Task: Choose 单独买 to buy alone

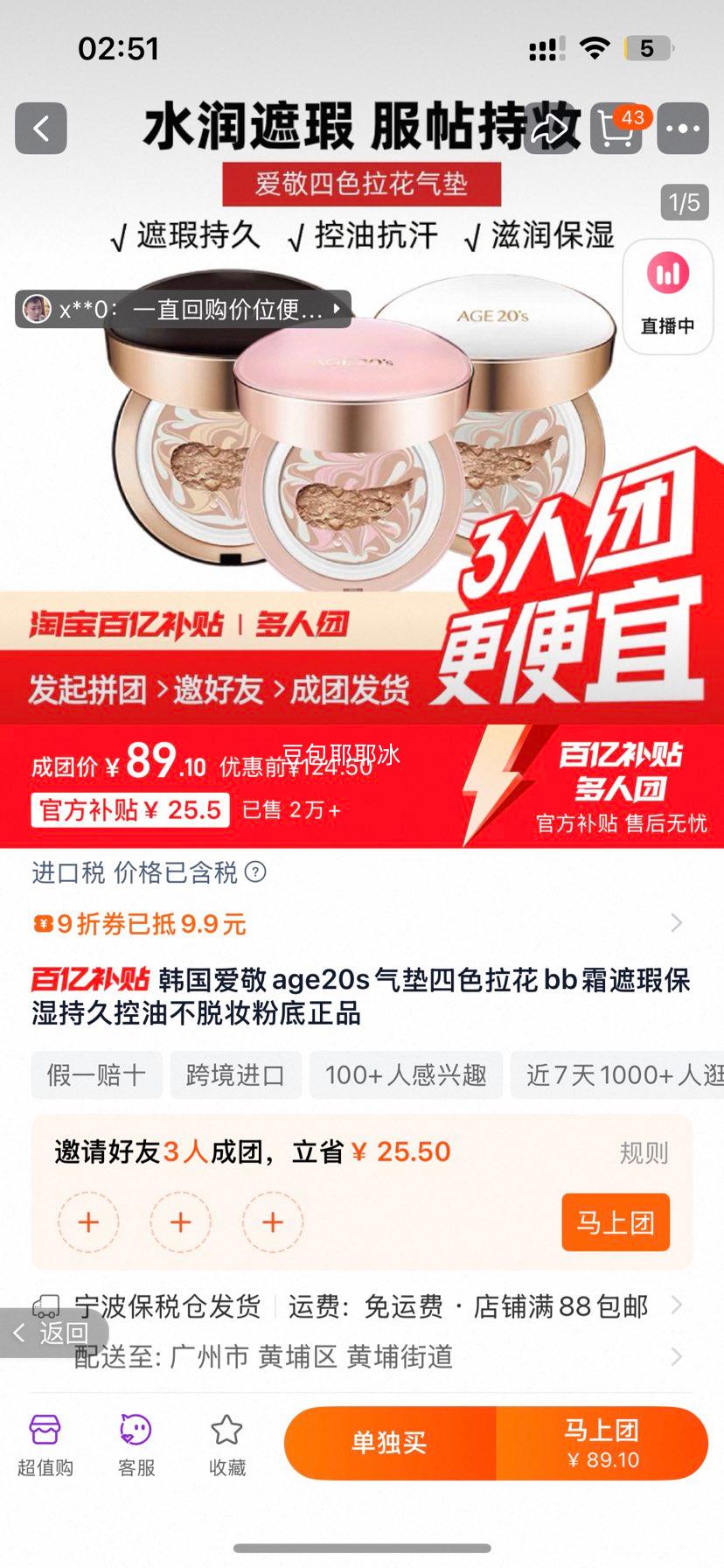Action: (x=389, y=1443)
